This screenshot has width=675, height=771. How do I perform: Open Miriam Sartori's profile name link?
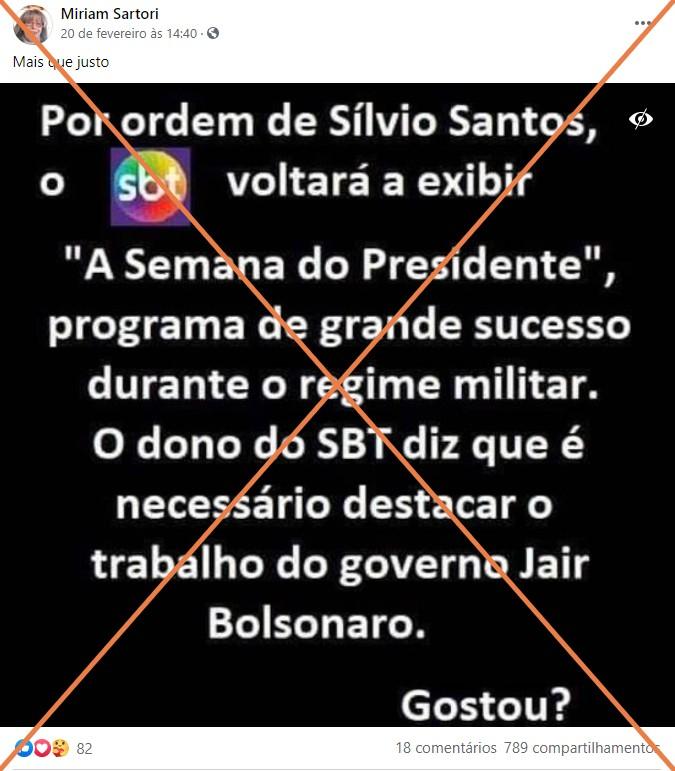point(111,15)
